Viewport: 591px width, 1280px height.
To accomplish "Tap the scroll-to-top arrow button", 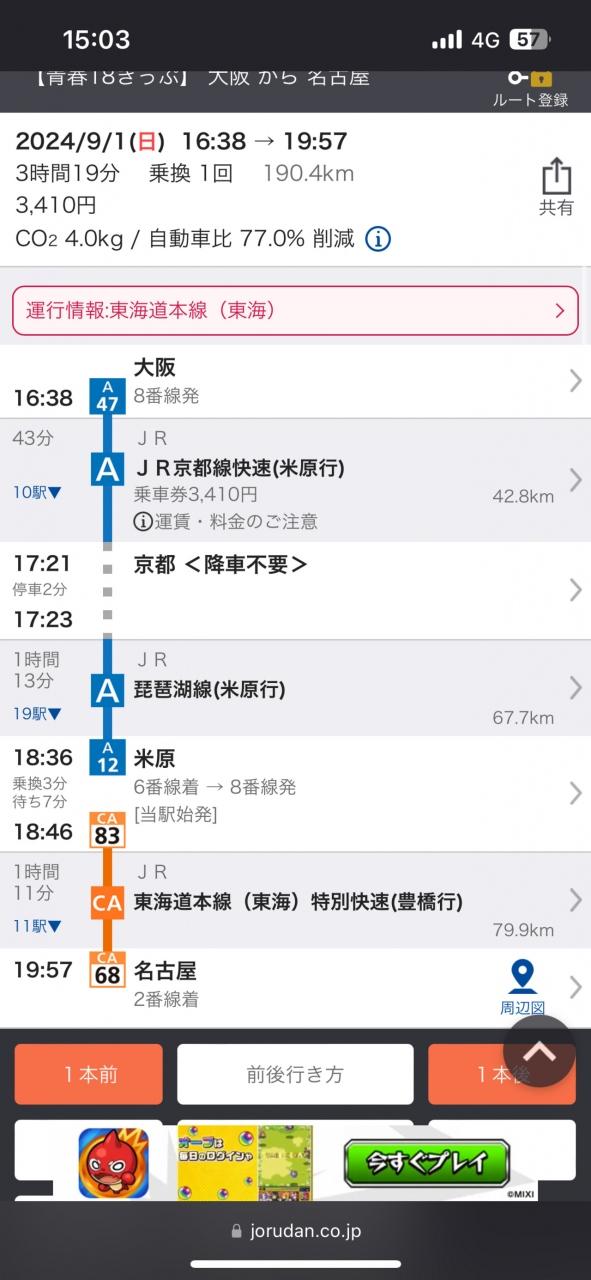I will point(539,1052).
